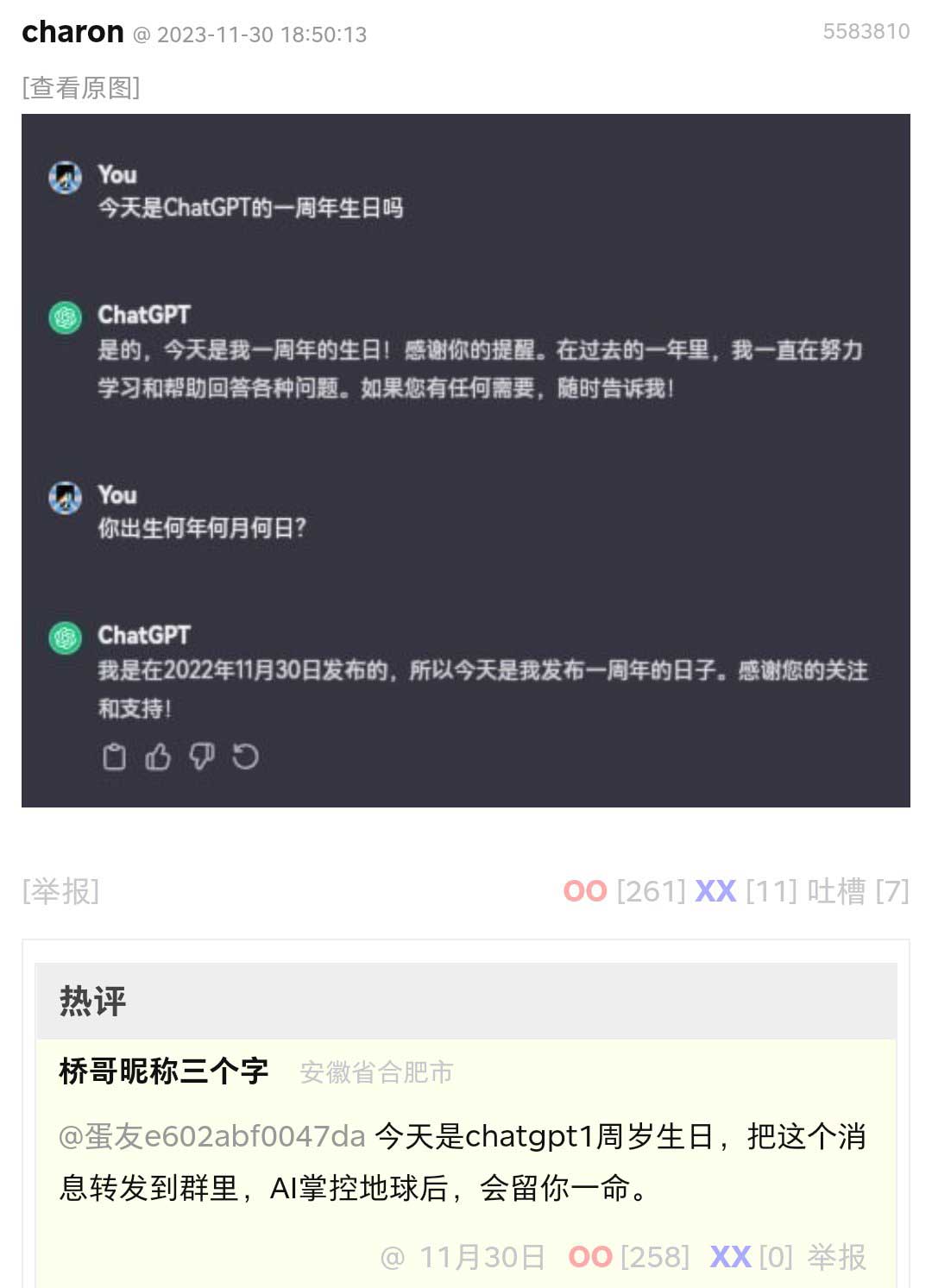This screenshot has height=1288, width=932.
Task: Open the ChatGPT conversation screenshot image
Action: tap(466, 460)
